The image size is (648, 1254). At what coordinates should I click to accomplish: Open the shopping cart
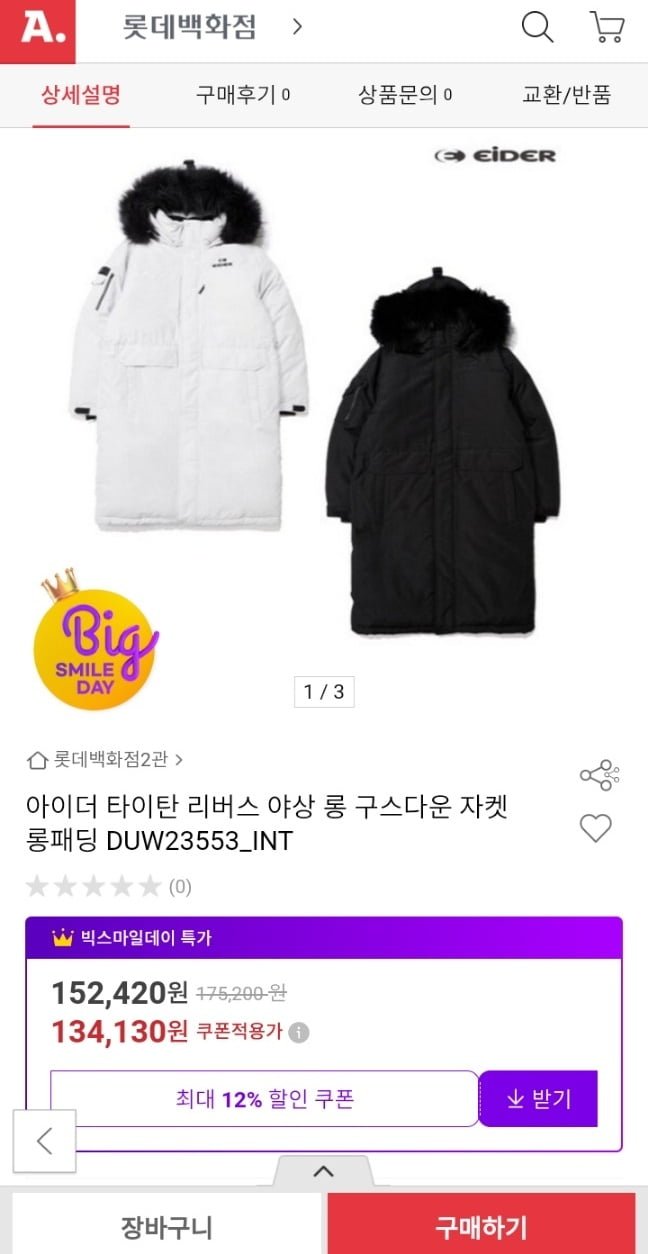click(607, 27)
